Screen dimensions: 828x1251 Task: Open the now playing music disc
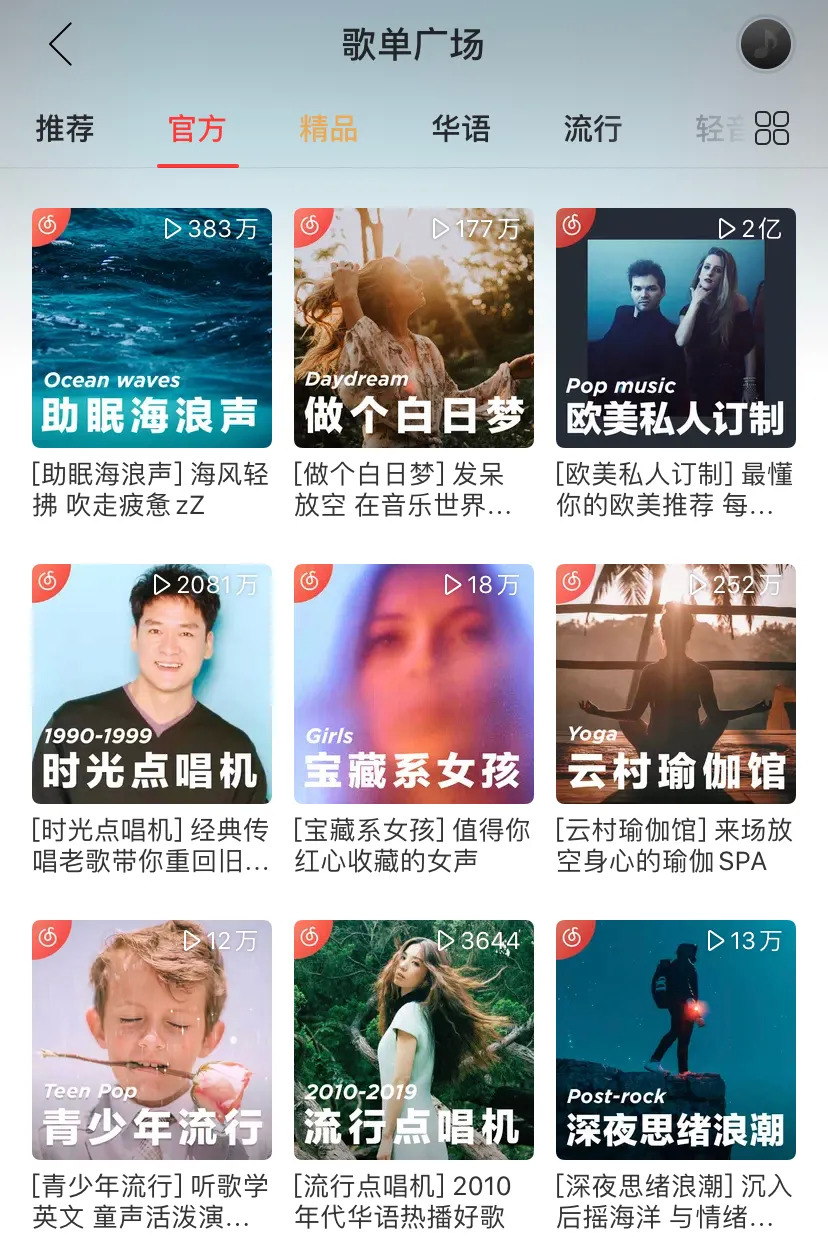tap(765, 44)
